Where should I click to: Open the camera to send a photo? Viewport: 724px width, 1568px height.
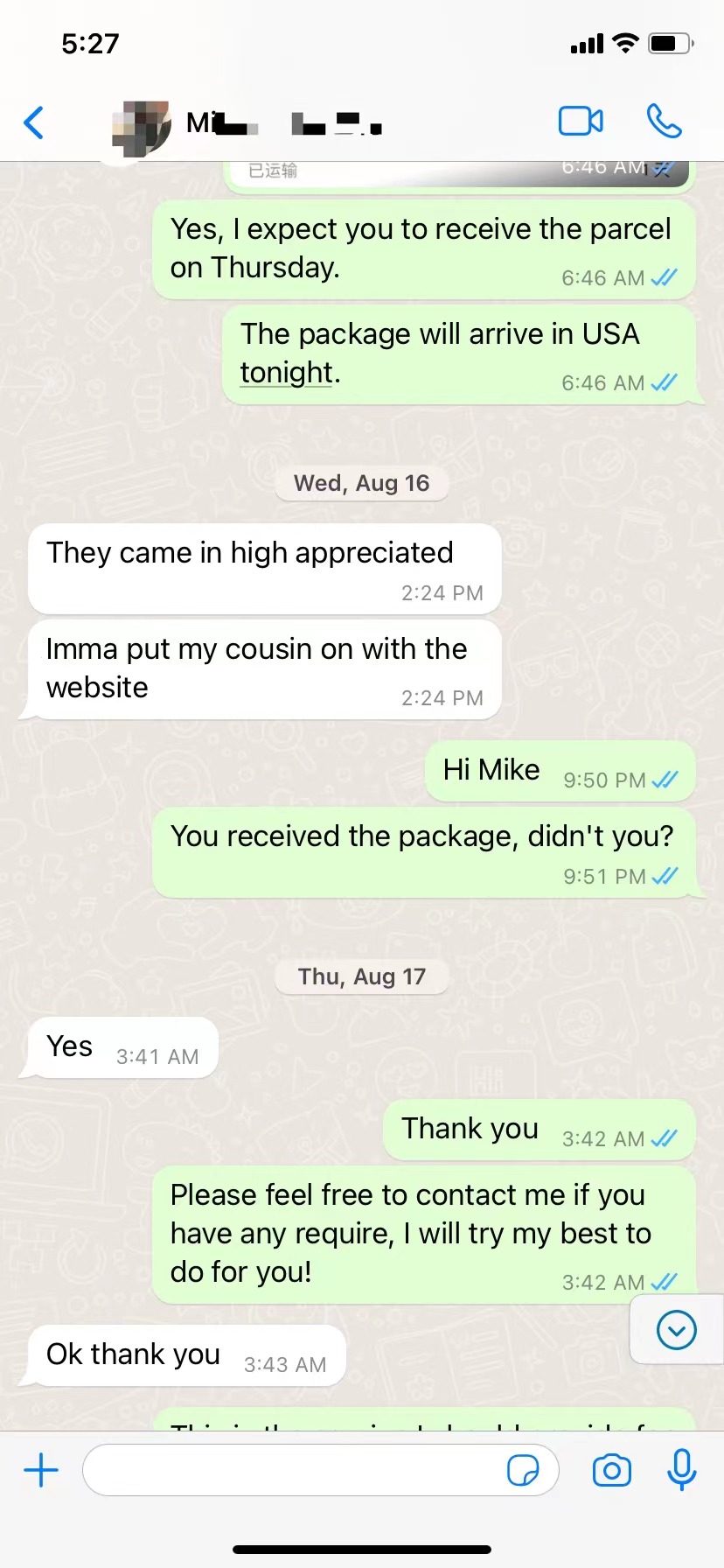pos(612,1470)
